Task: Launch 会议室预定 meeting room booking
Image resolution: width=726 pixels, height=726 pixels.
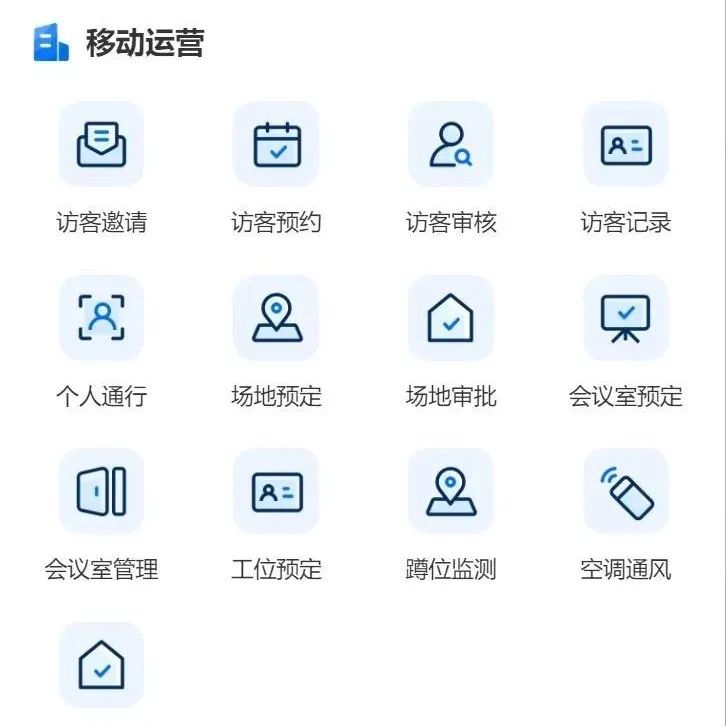Action: (x=626, y=319)
